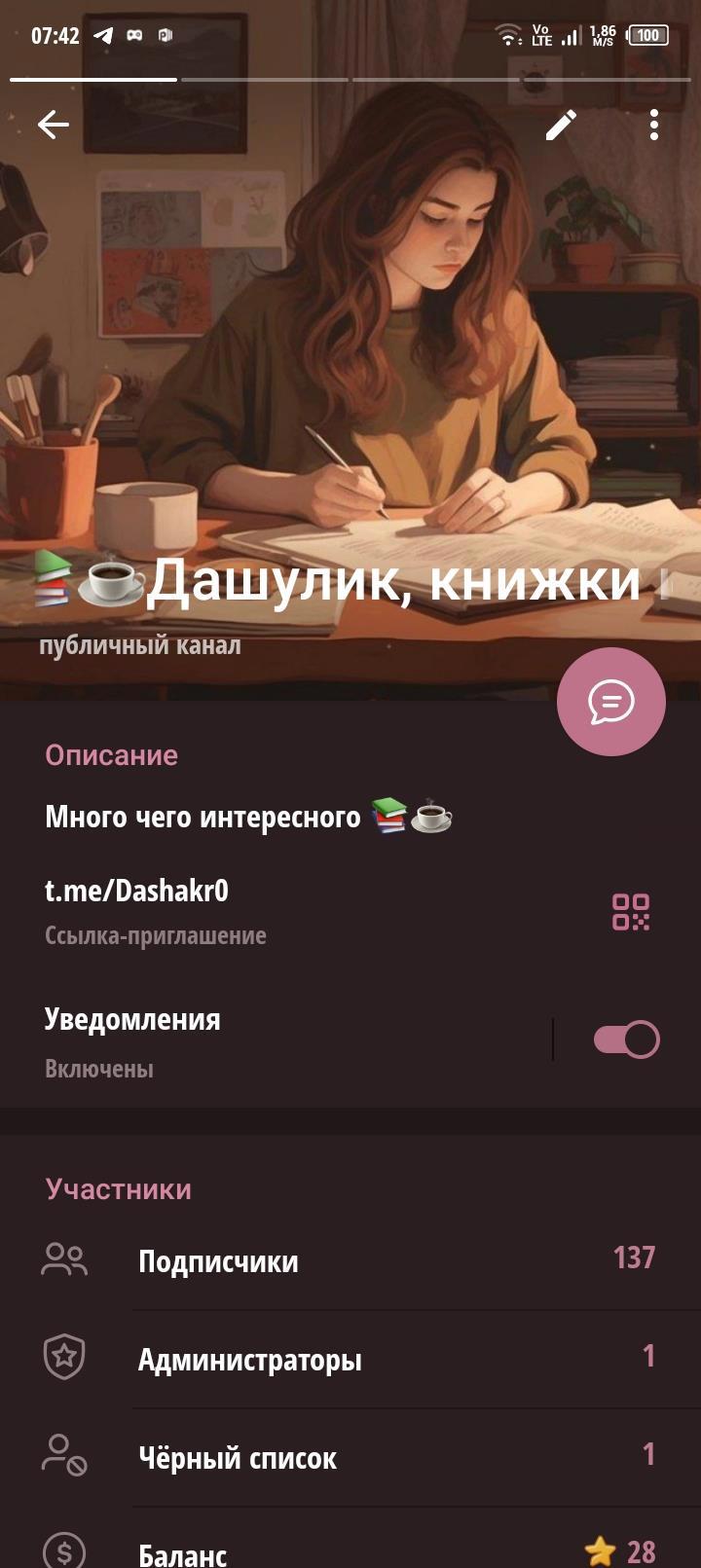Open the Чёрный список row
The image size is (701, 1568).
click(350, 1458)
